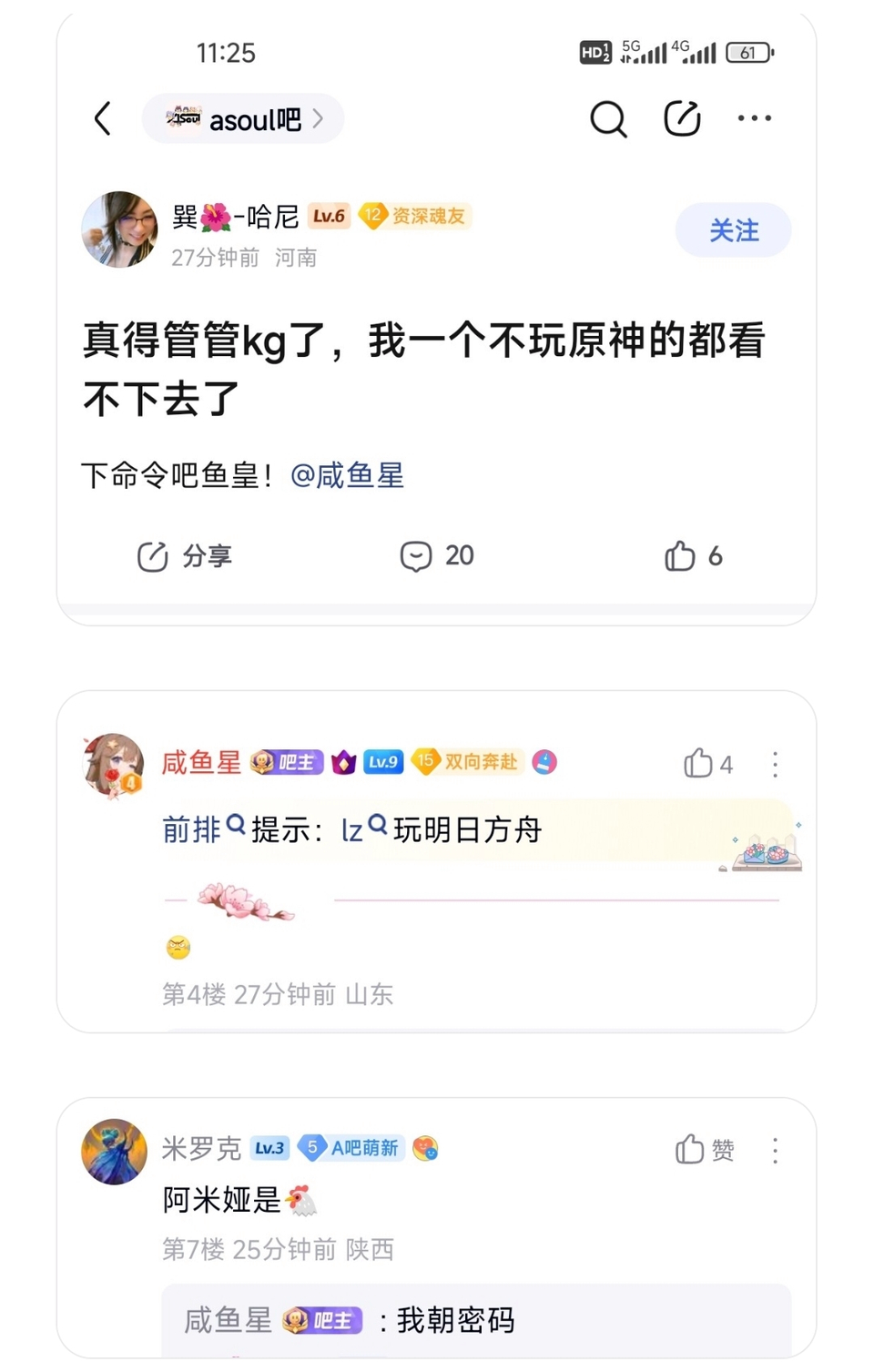Image resolution: width=874 pixels, height=1372 pixels.
Task: Tap the 前排 search keyword link
Action: click(x=202, y=829)
